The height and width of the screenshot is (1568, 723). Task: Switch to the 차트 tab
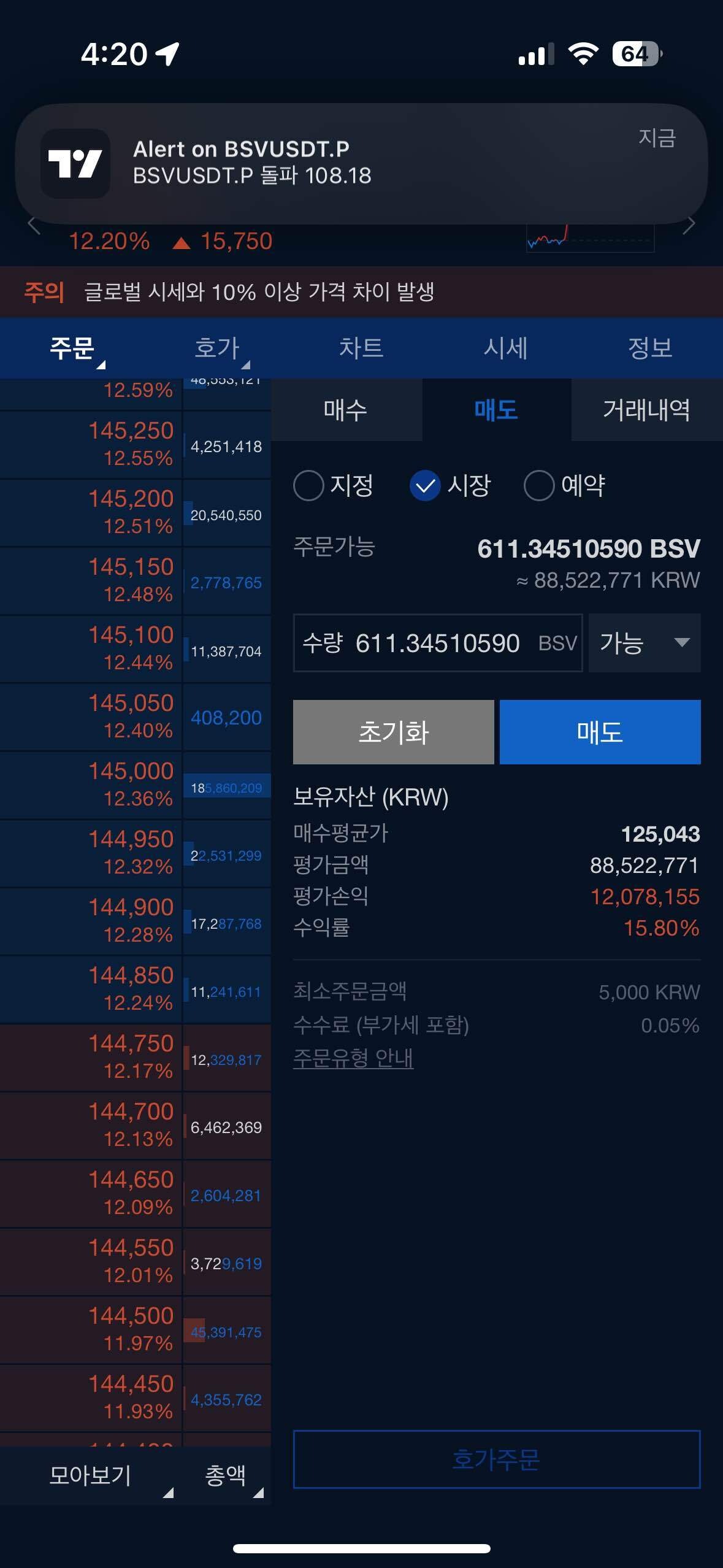pyautogui.click(x=362, y=347)
